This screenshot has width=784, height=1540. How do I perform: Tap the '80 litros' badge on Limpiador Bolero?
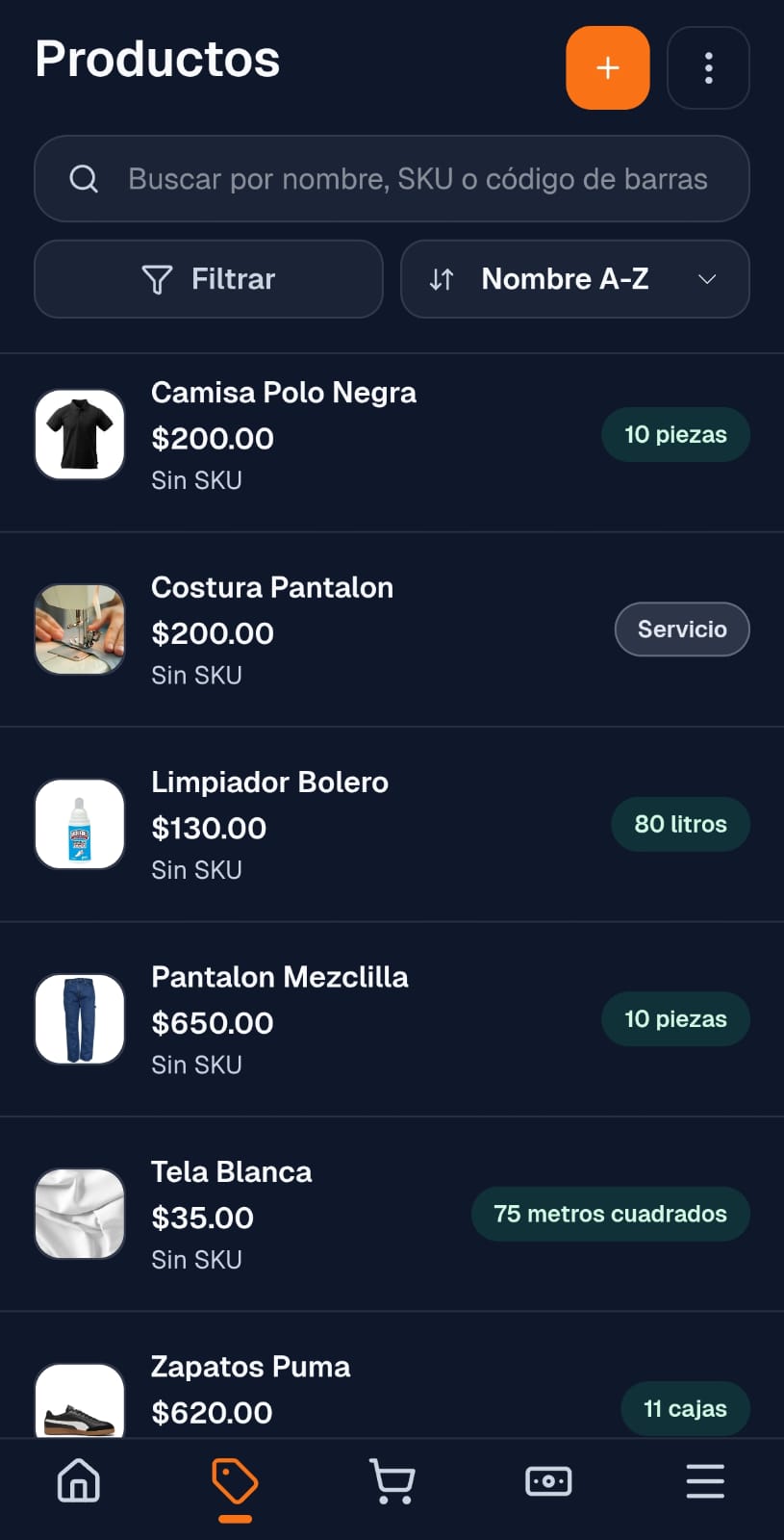click(680, 824)
